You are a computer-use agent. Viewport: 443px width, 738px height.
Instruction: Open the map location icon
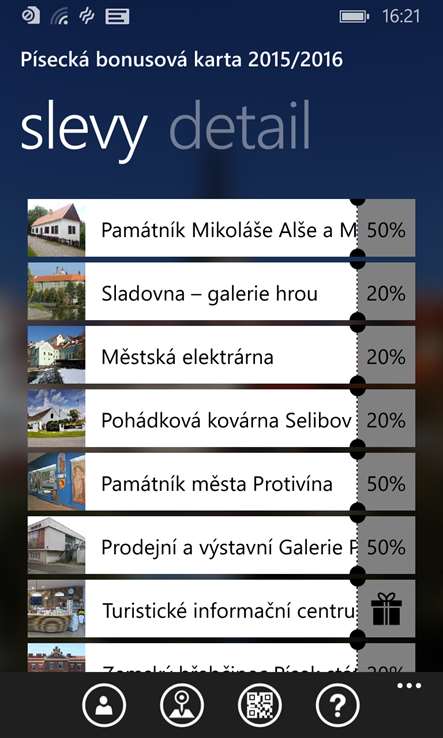[182, 705]
